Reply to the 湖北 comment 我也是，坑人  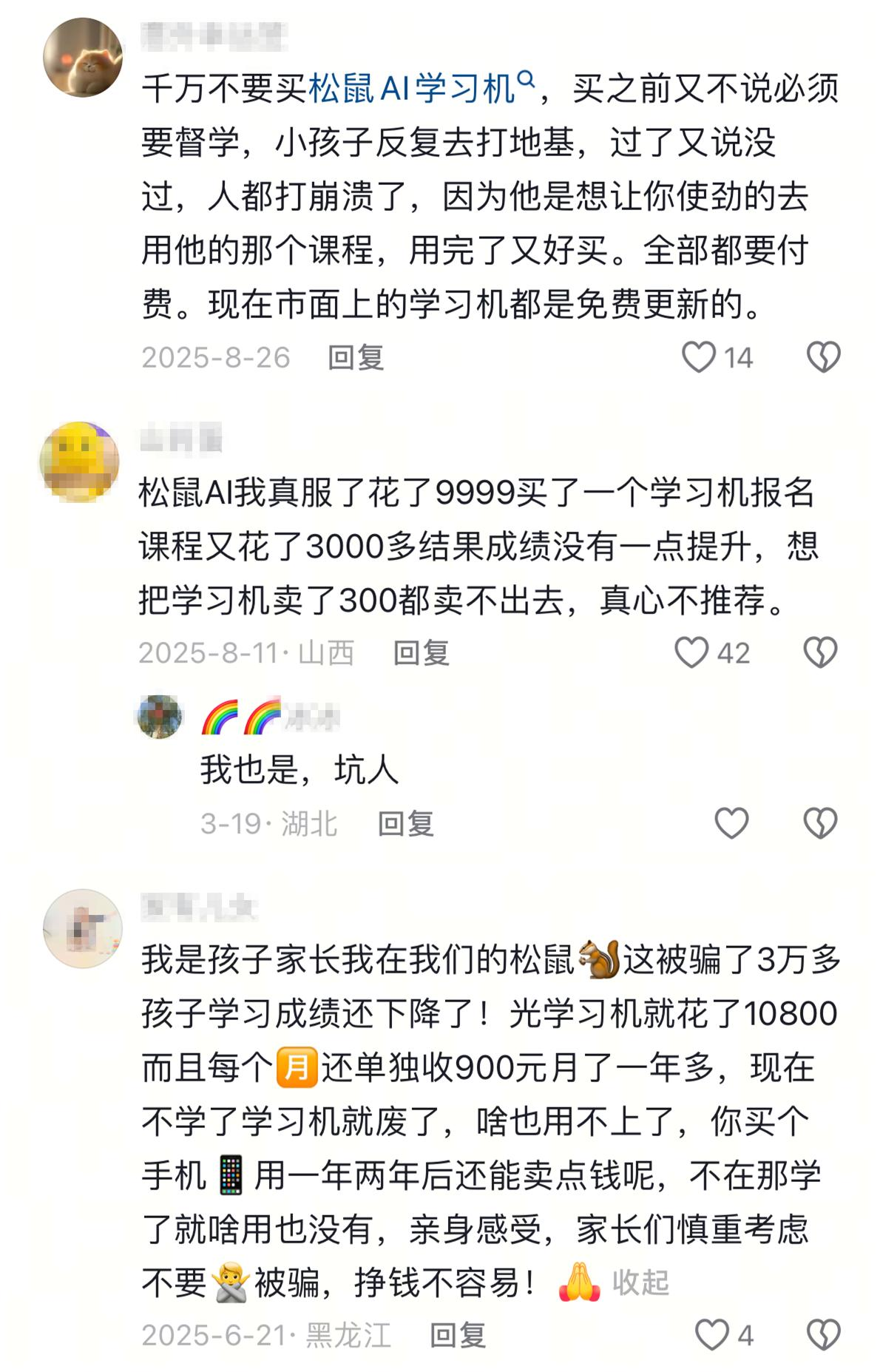click(x=405, y=822)
